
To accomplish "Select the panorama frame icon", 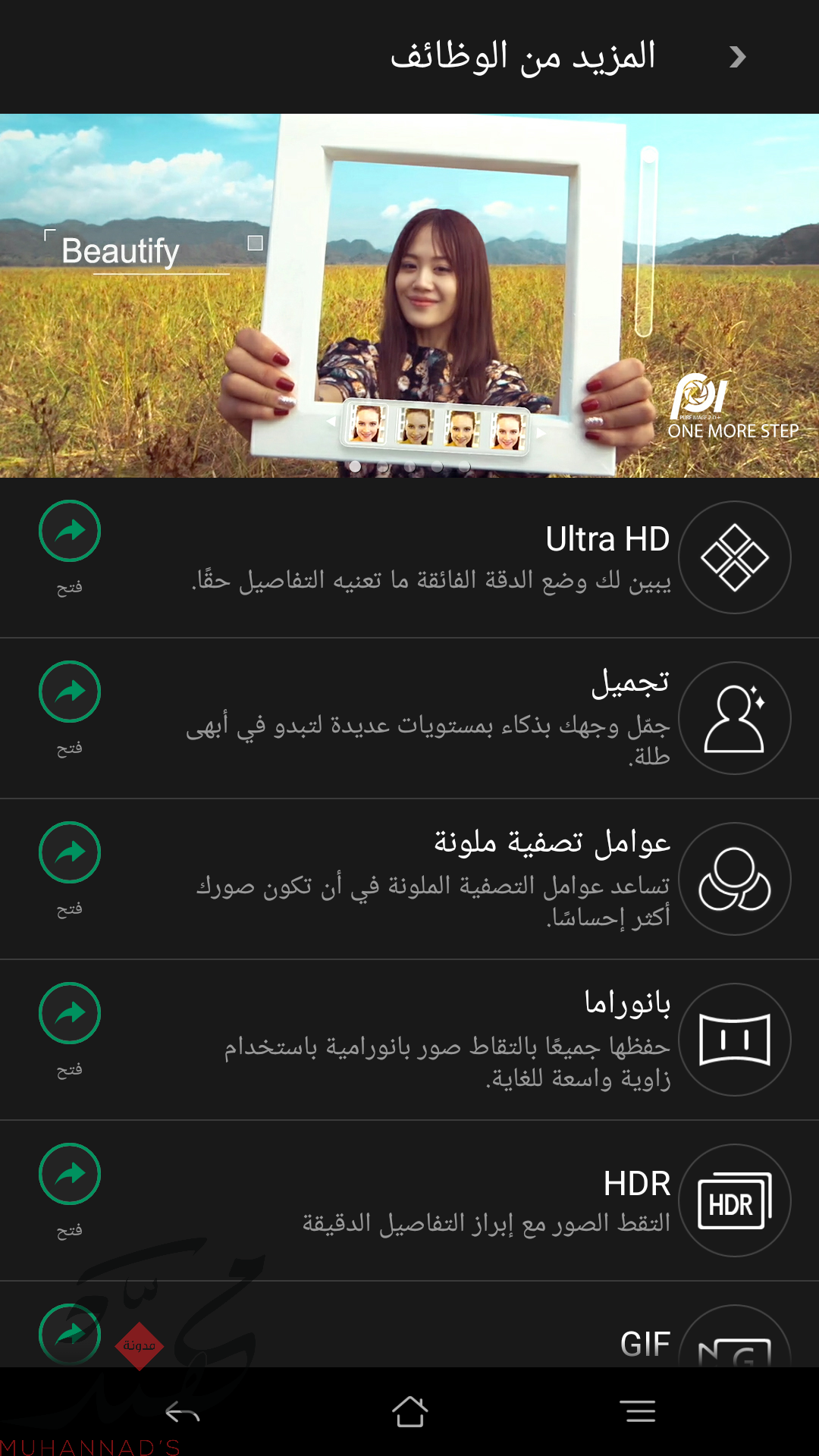I will click(x=734, y=1040).
